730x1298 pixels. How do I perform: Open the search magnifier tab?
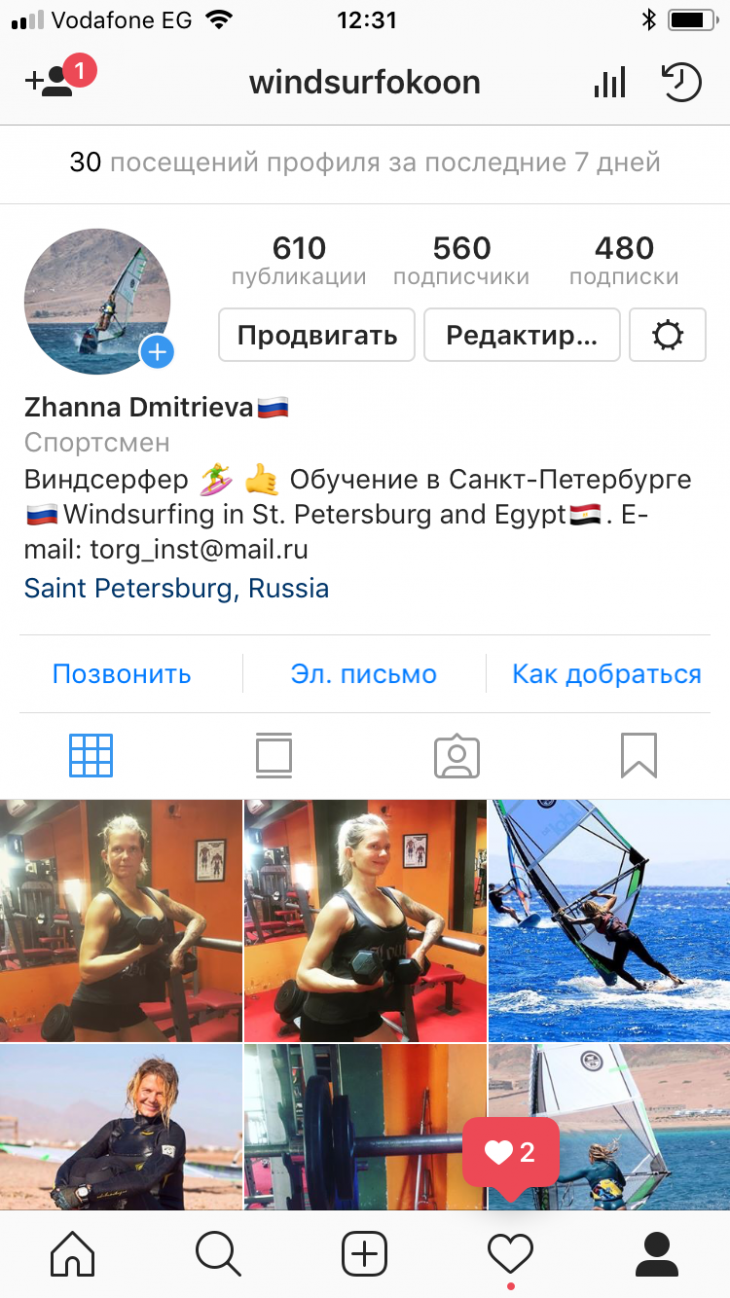pos(219,1253)
